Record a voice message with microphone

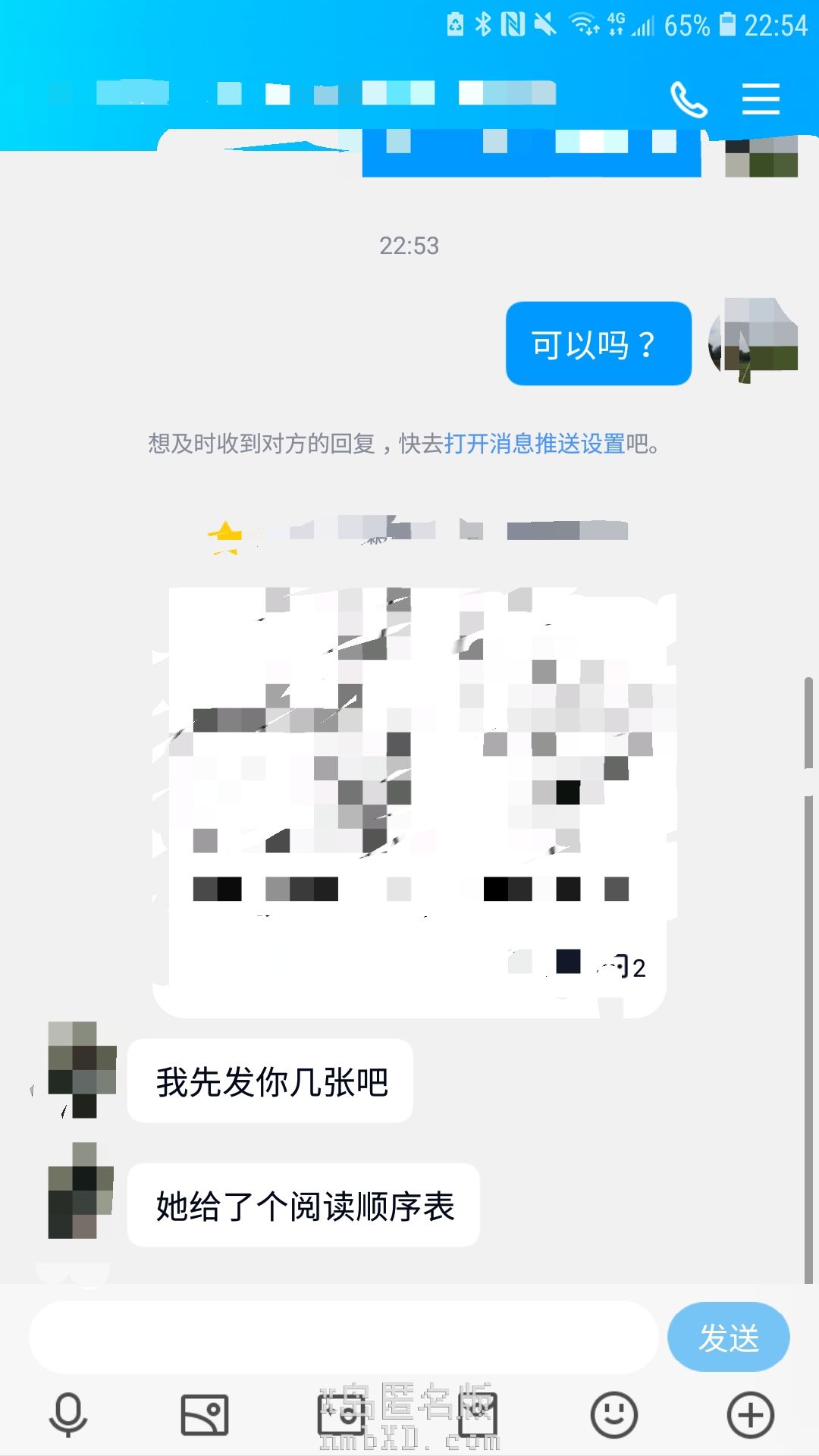[68, 1415]
